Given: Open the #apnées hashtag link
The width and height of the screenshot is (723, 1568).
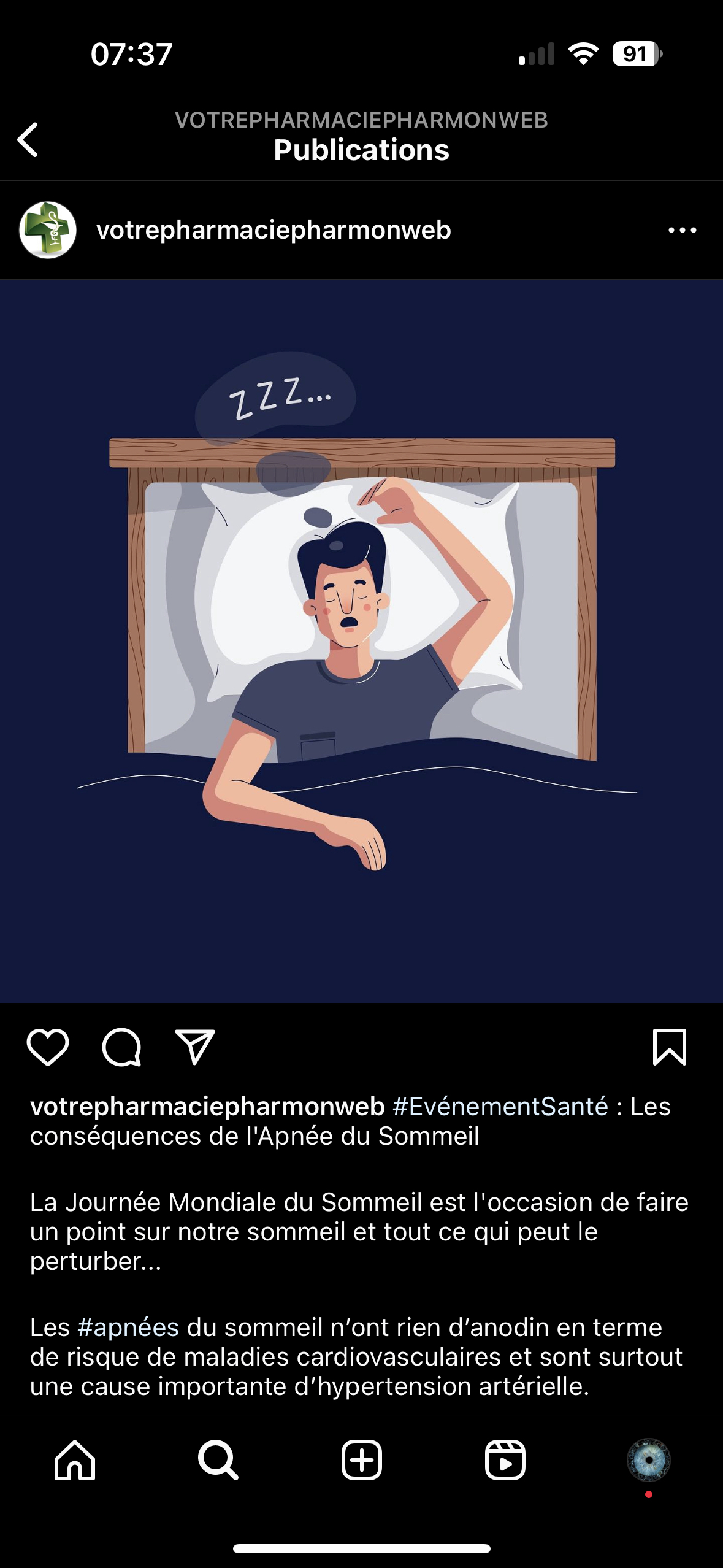Looking at the screenshot, I should [128, 1328].
